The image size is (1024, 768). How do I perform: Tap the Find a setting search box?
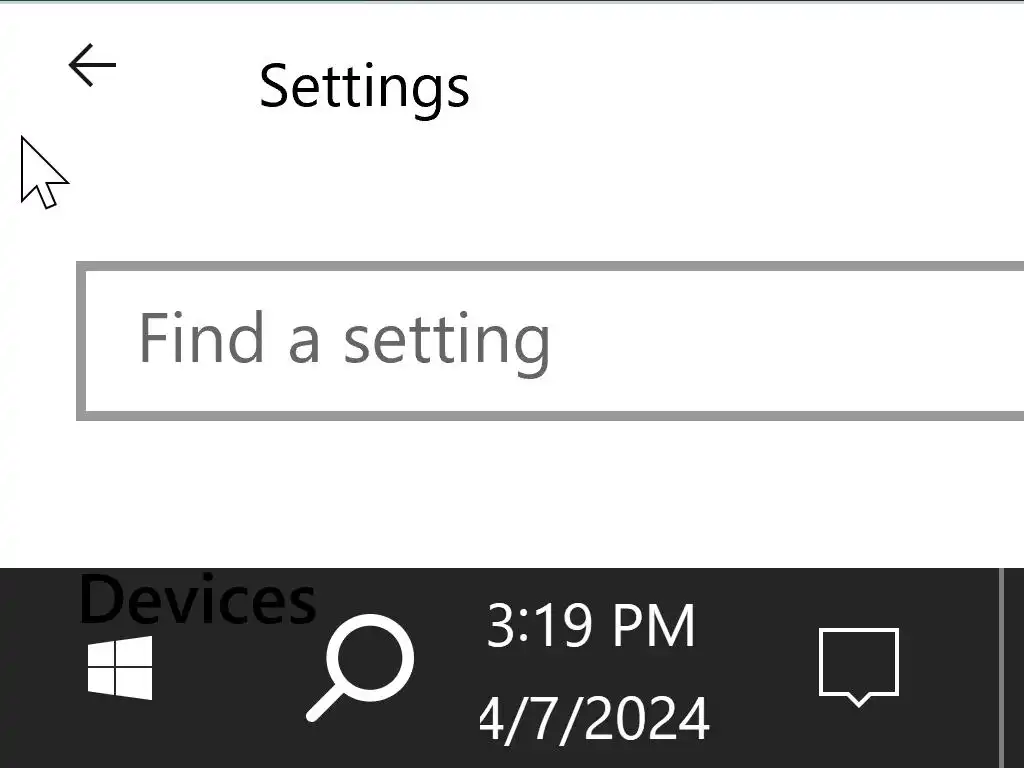[x=550, y=340]
